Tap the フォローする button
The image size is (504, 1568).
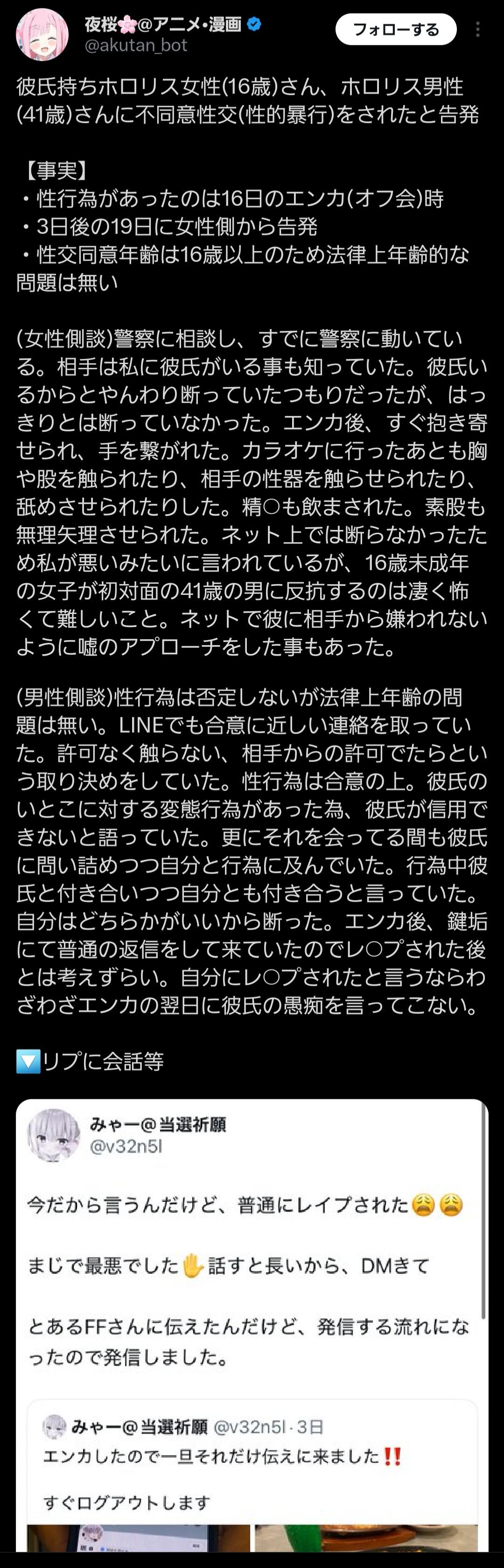(x=396, y=29)
